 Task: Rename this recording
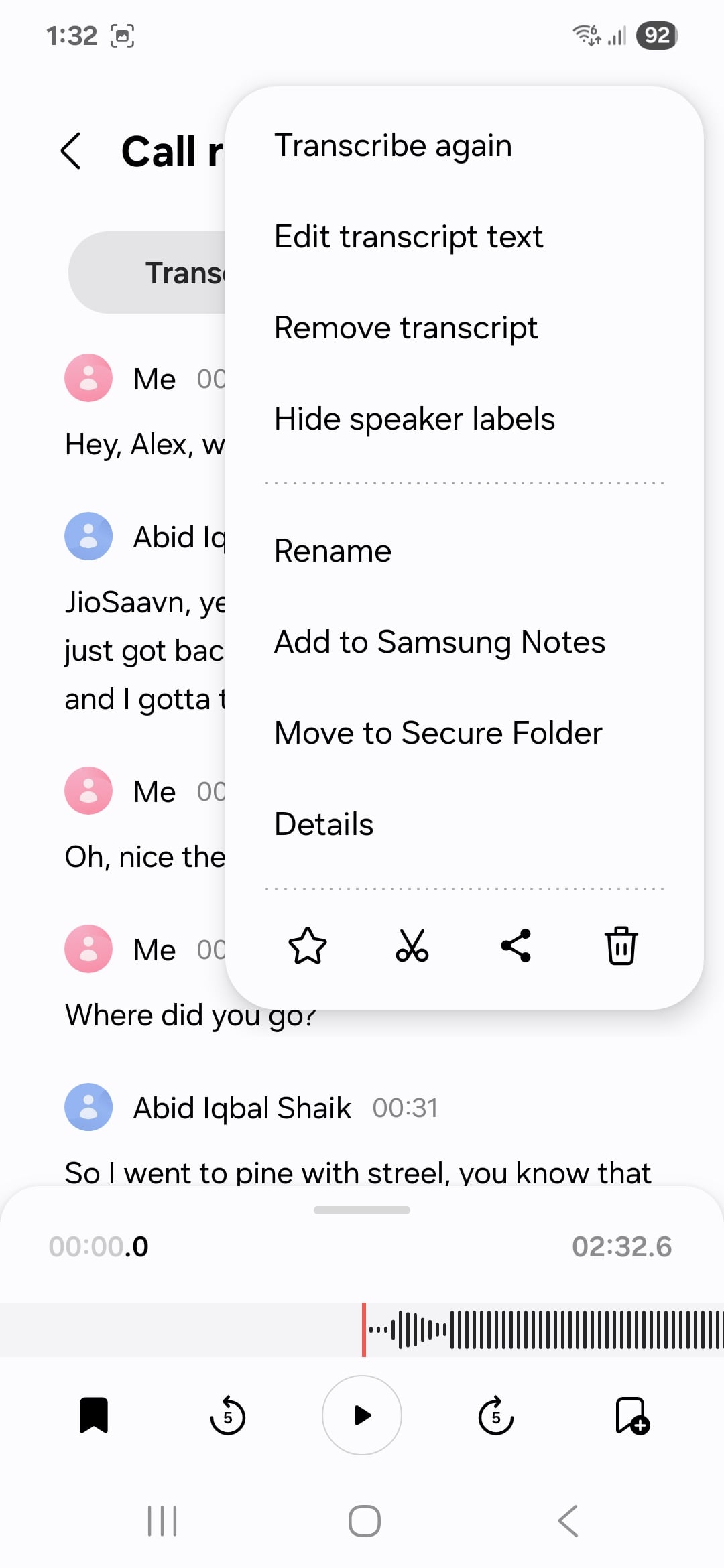tap(333, 551)
